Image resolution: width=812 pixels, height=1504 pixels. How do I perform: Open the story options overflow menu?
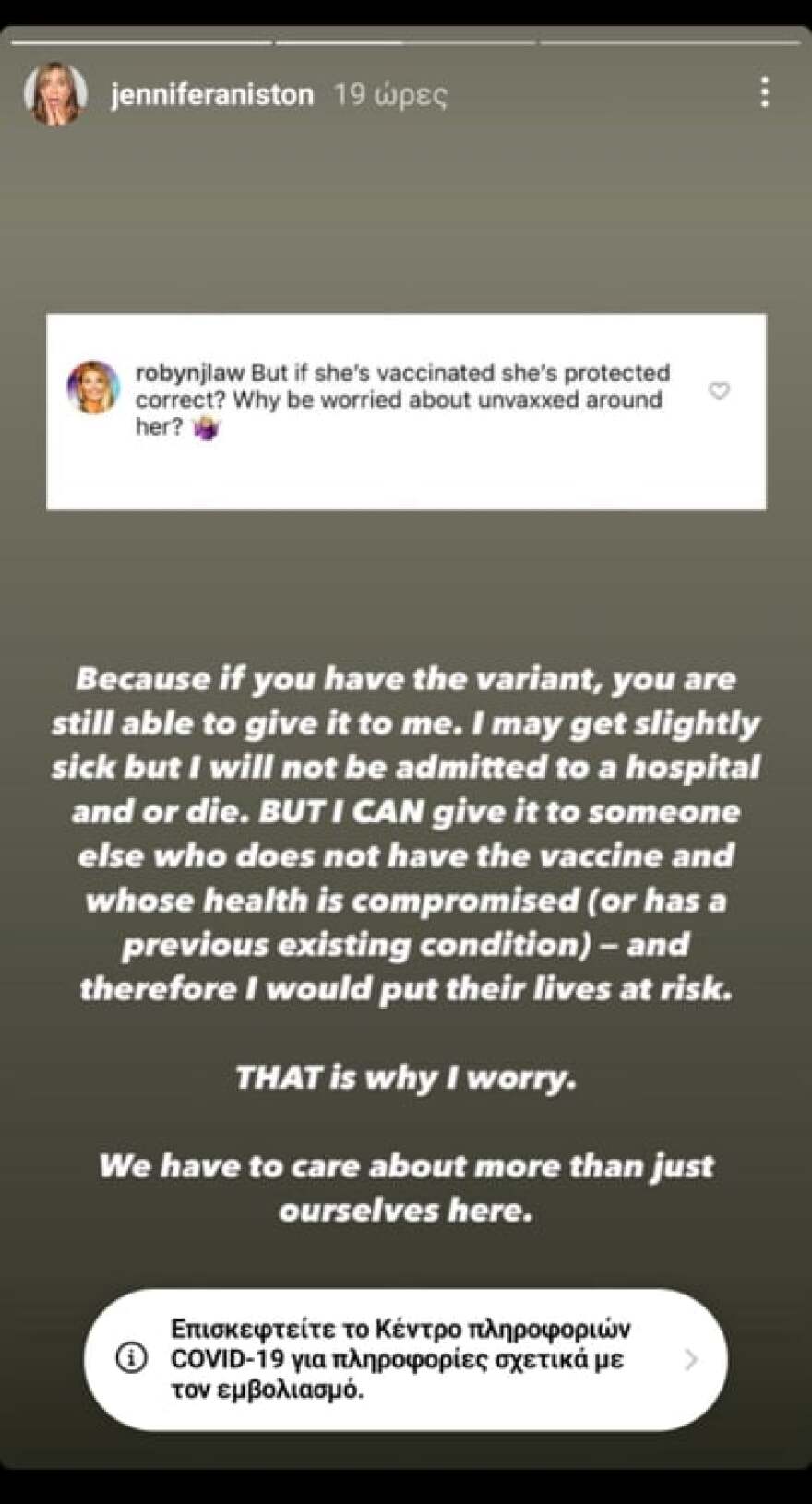click(764, 92)
